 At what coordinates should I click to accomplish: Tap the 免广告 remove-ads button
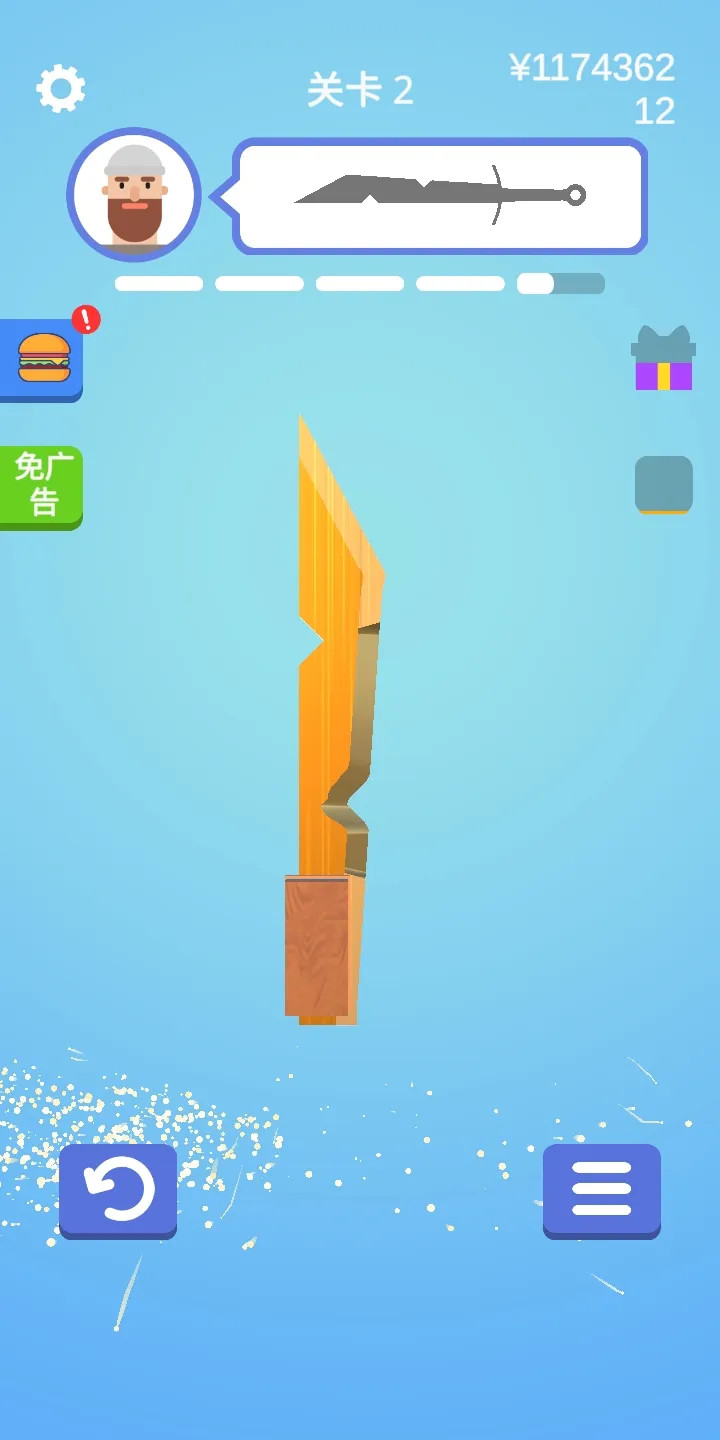pos(41,486)
